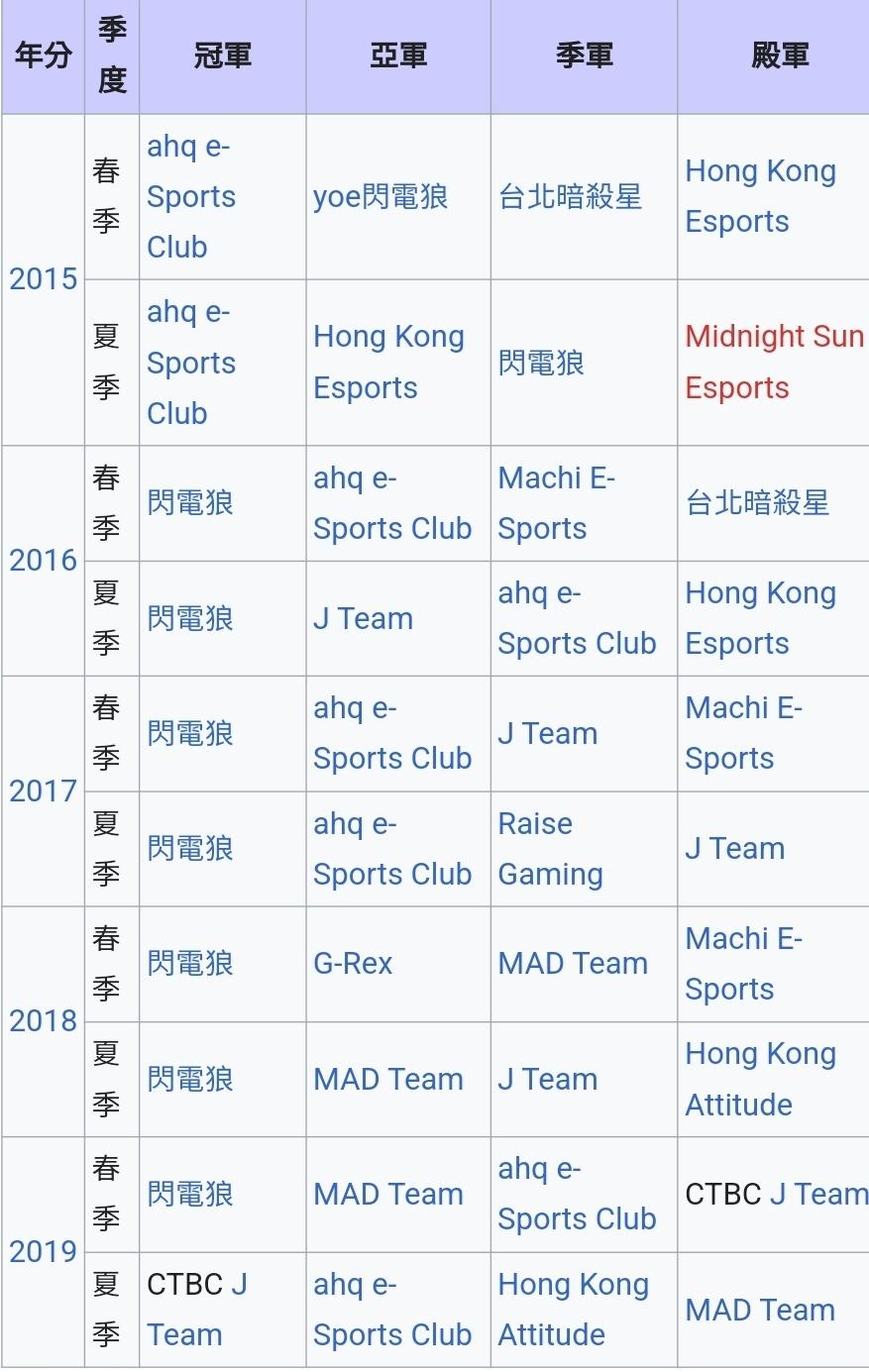869x1372 pixels.
Task: Open the red Midnight Sun Esports link
Action: pyautogui.click(x=774, y=362)
